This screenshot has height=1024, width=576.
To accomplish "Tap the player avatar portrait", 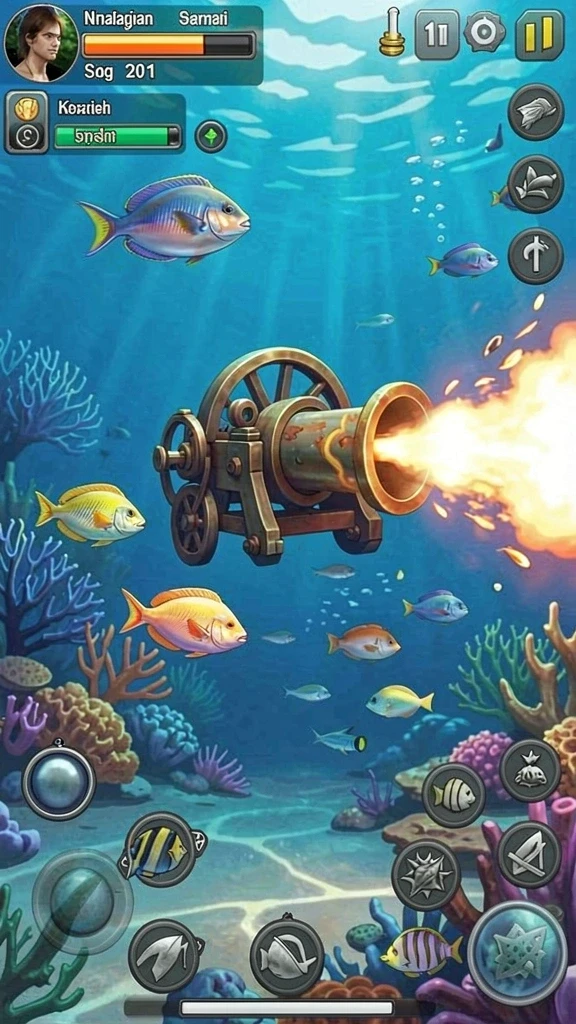I will [x=42, y=43].
